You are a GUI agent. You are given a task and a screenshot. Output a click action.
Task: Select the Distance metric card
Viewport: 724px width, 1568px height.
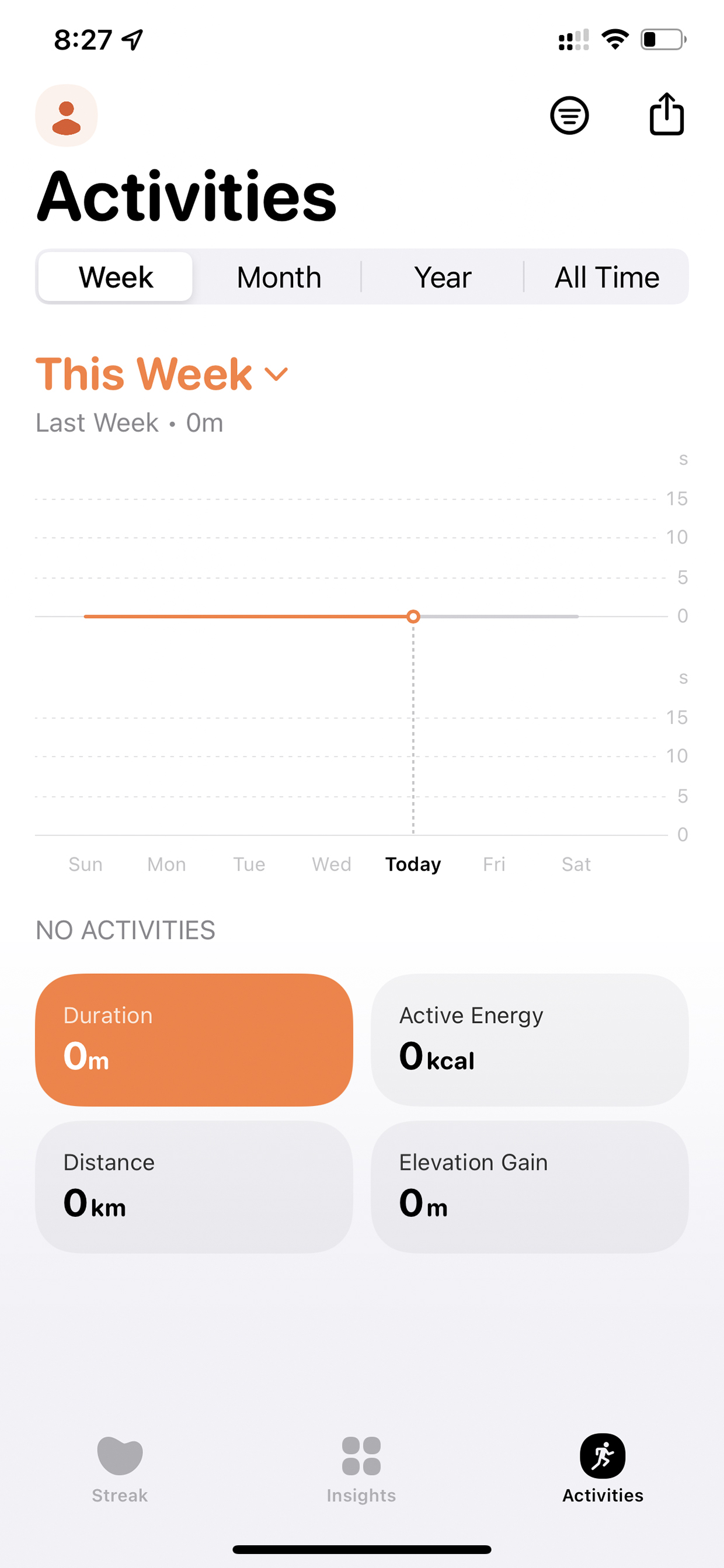coord(194,1187)
